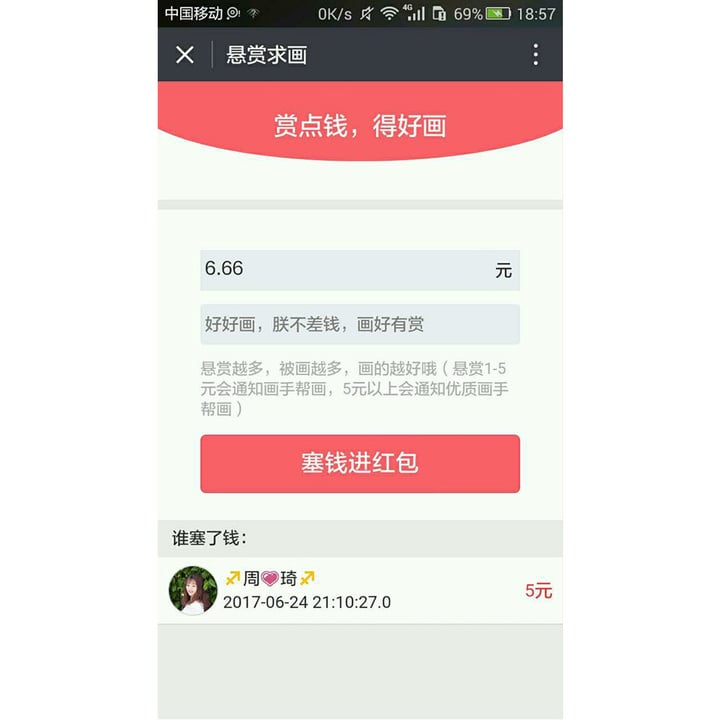This screenshot has width=720, height=720.
Task: Tap the message field 好好画，朕不差钱
Action: 359,324
